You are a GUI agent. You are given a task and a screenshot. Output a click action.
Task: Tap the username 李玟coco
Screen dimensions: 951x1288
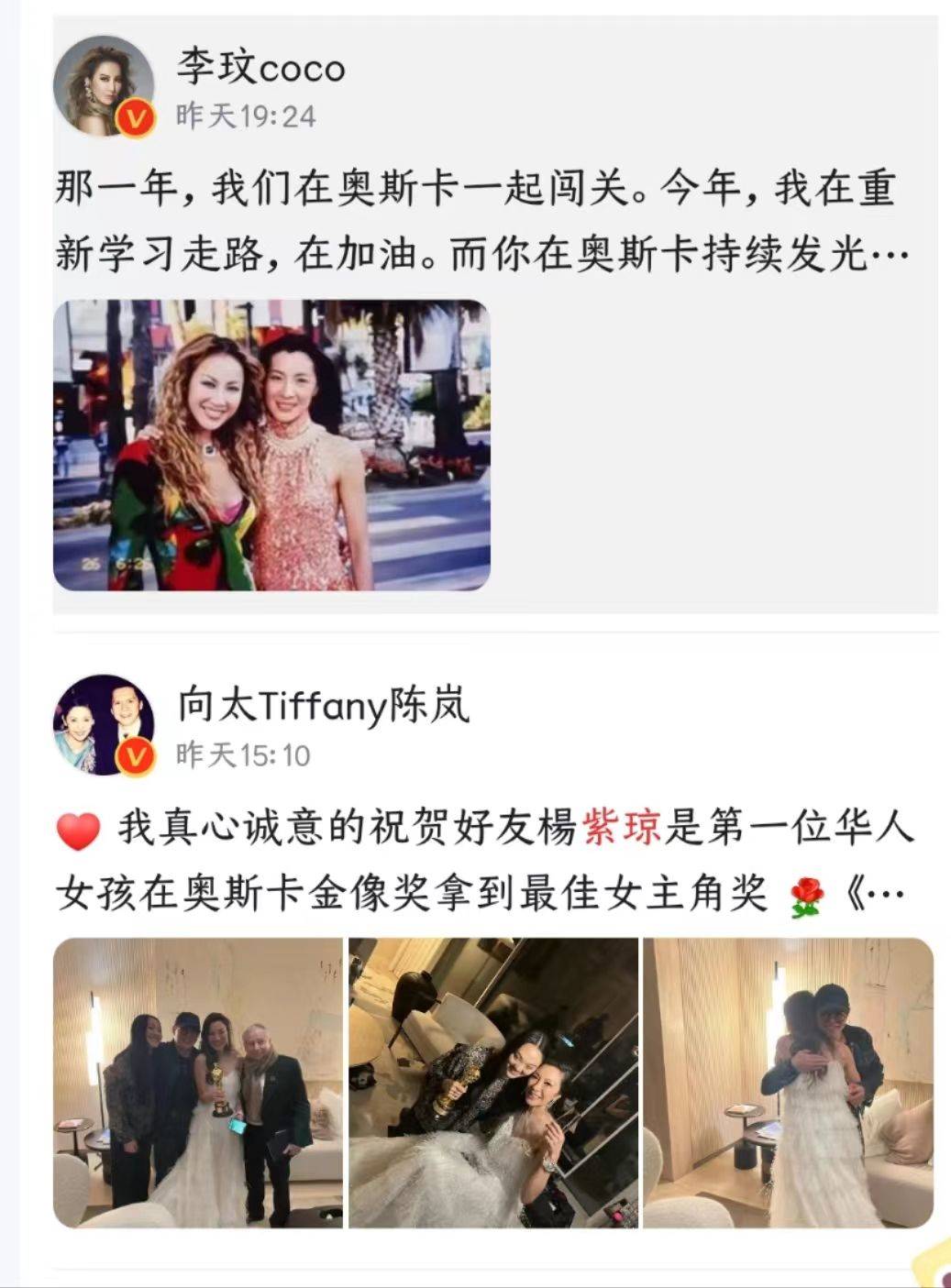pos(261,69)
